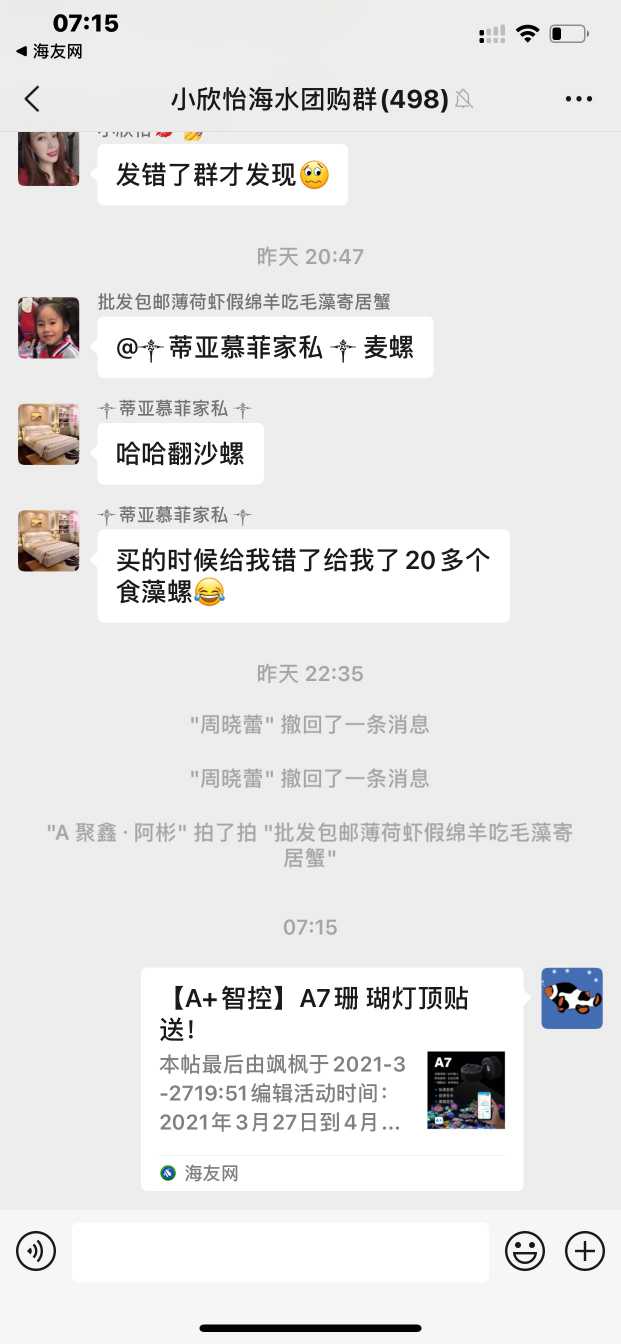Image resolution: width=621 pixels, height=1344 pixels.
Task: Open the group chat overflow menu
Action: (578, 99)
